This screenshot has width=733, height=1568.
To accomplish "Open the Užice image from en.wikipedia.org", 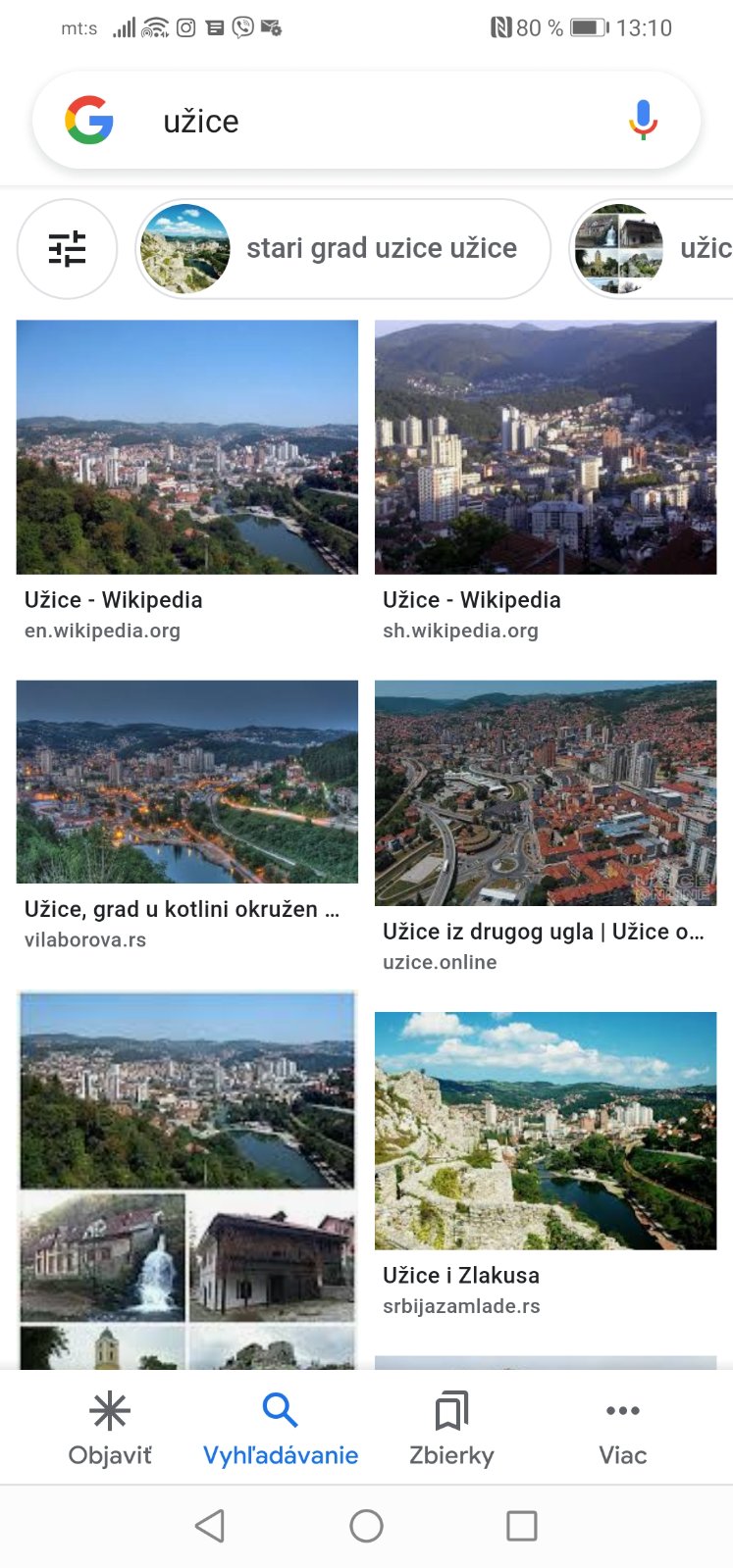I will pyautogui.click(x=186, y=447).
